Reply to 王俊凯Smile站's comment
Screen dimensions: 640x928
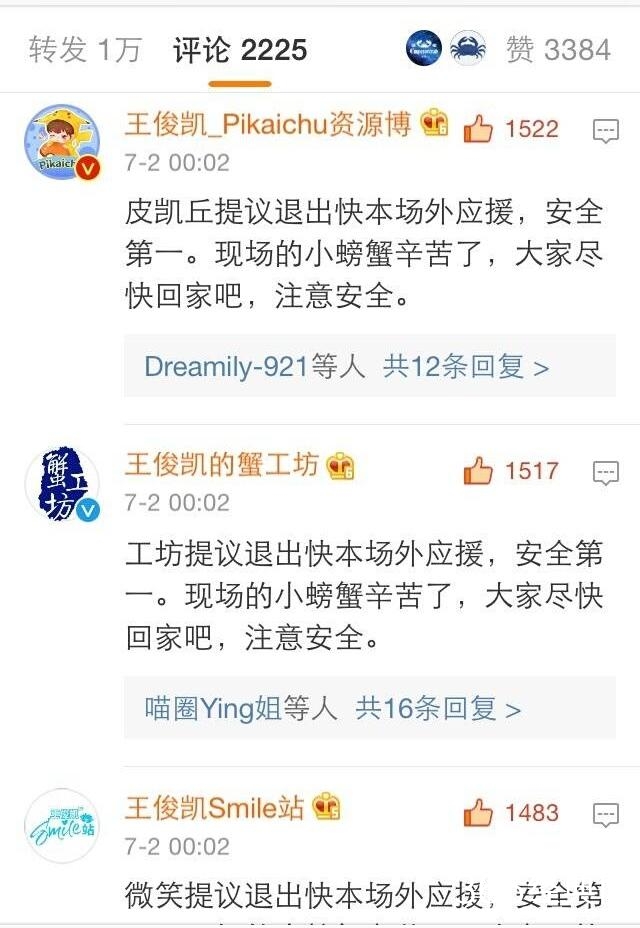pos(606,813)
